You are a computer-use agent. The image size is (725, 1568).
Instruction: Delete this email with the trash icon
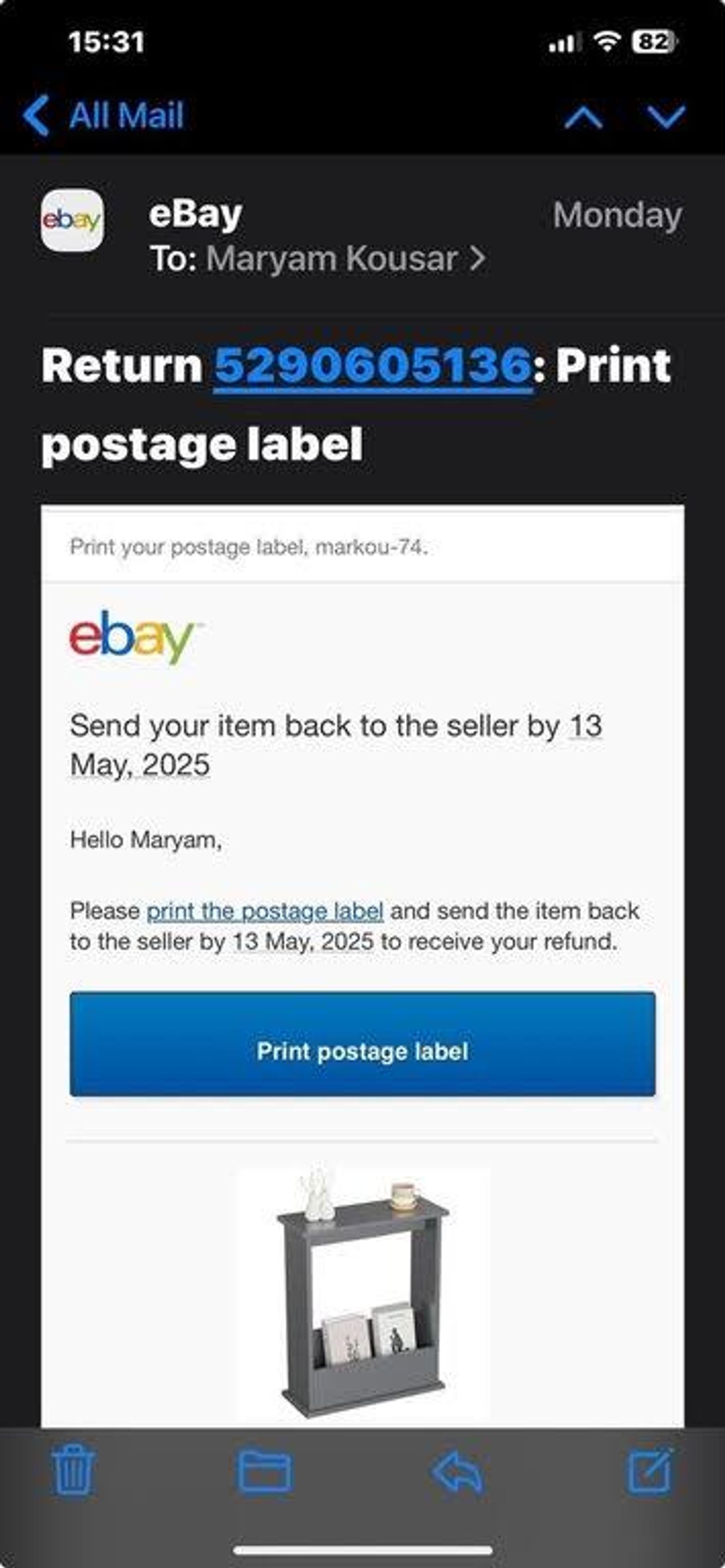tap(73, 1473)
